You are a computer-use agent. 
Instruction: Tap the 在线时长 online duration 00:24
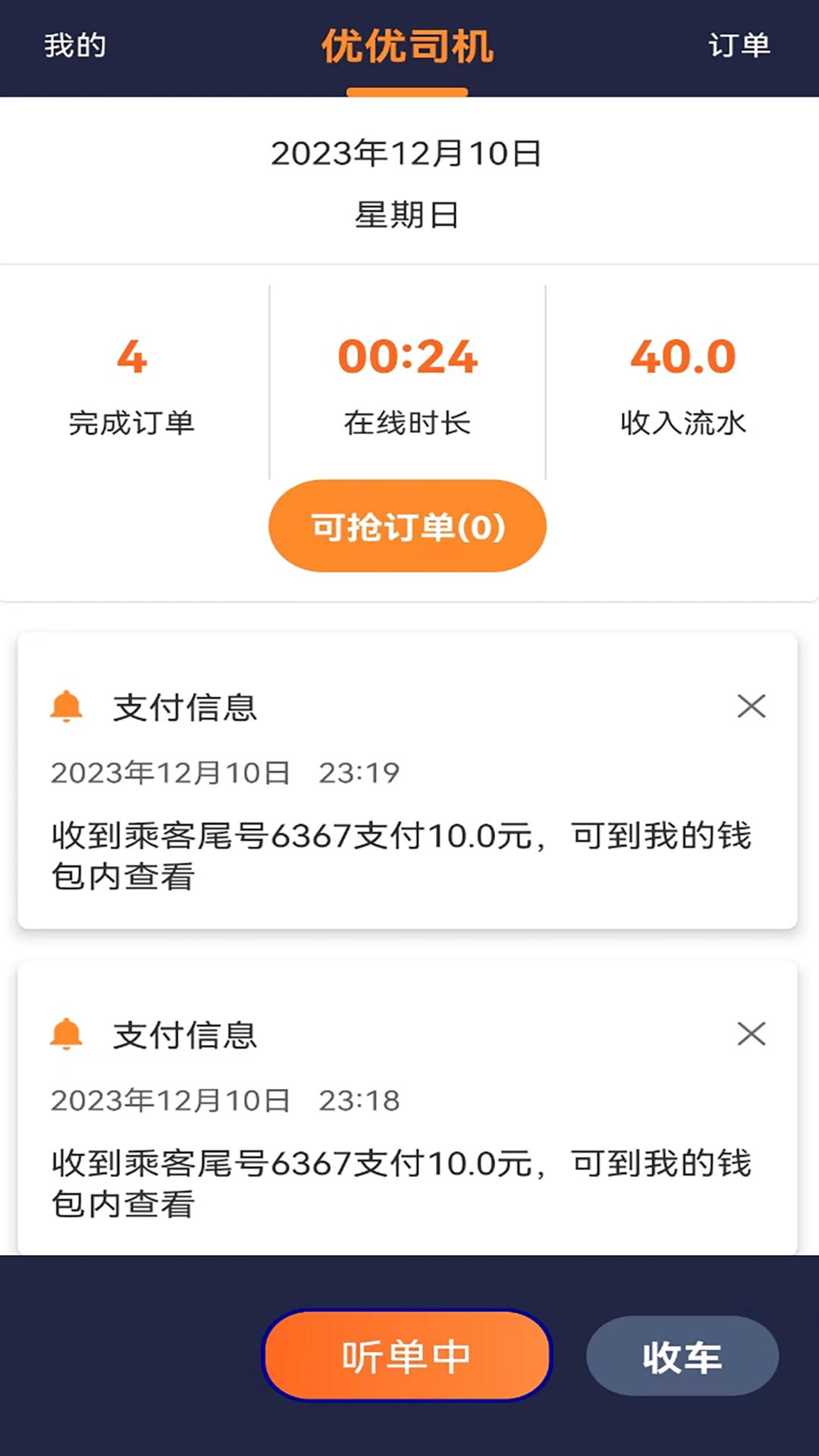tap(407, 356)
